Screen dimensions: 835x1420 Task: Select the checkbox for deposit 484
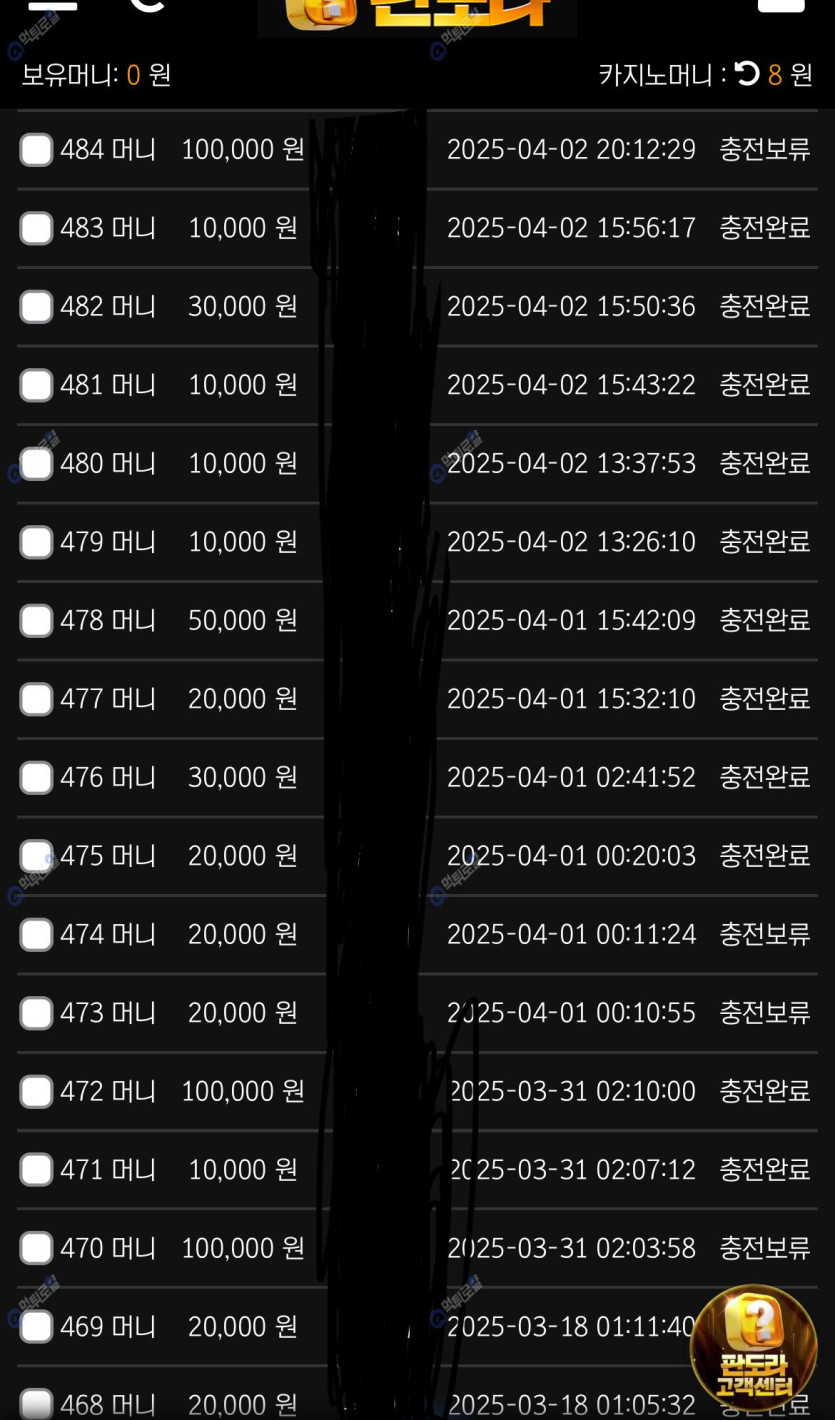(x=36, y=150)
